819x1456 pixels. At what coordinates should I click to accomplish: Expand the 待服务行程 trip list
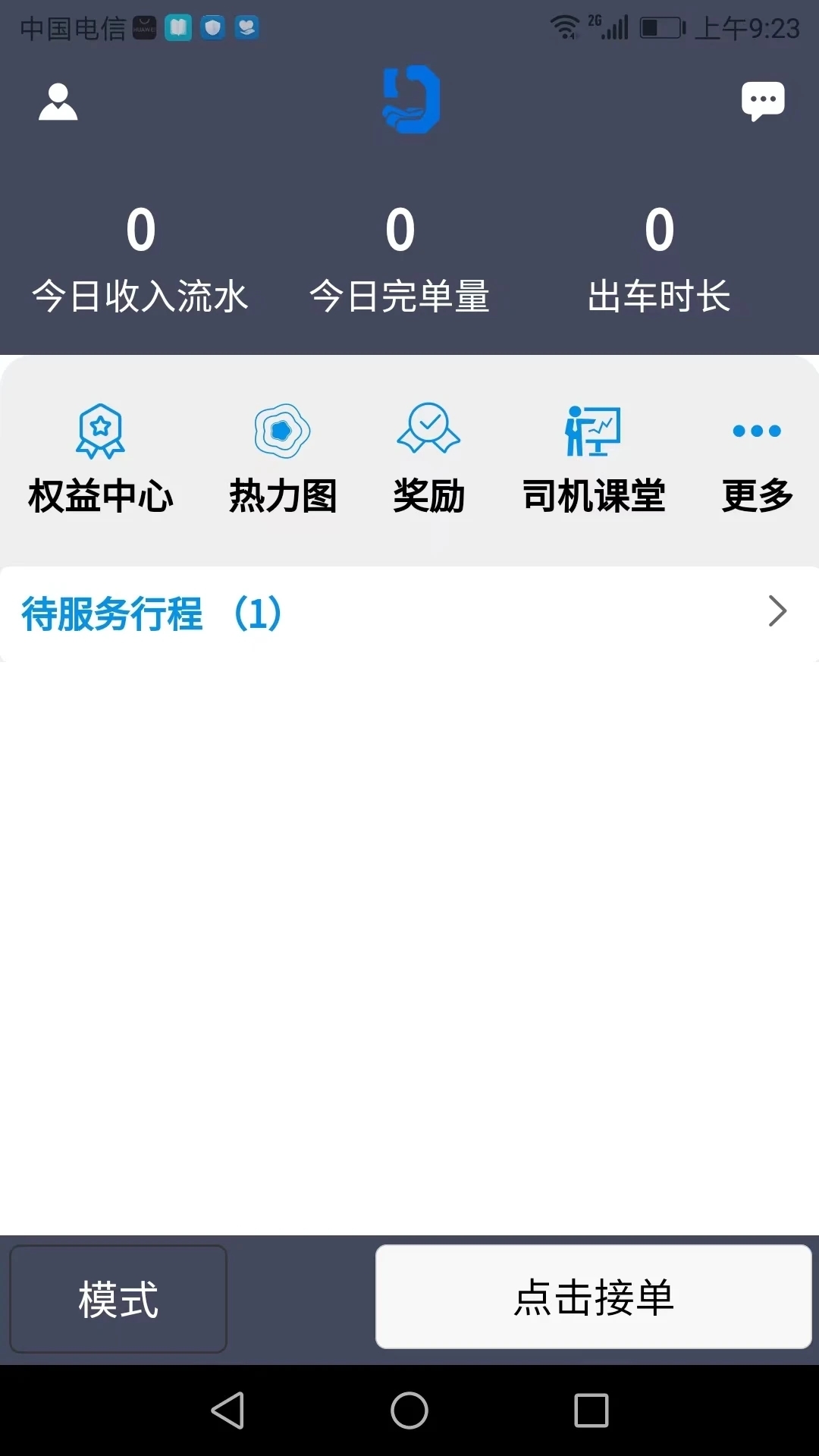point(150,614)
